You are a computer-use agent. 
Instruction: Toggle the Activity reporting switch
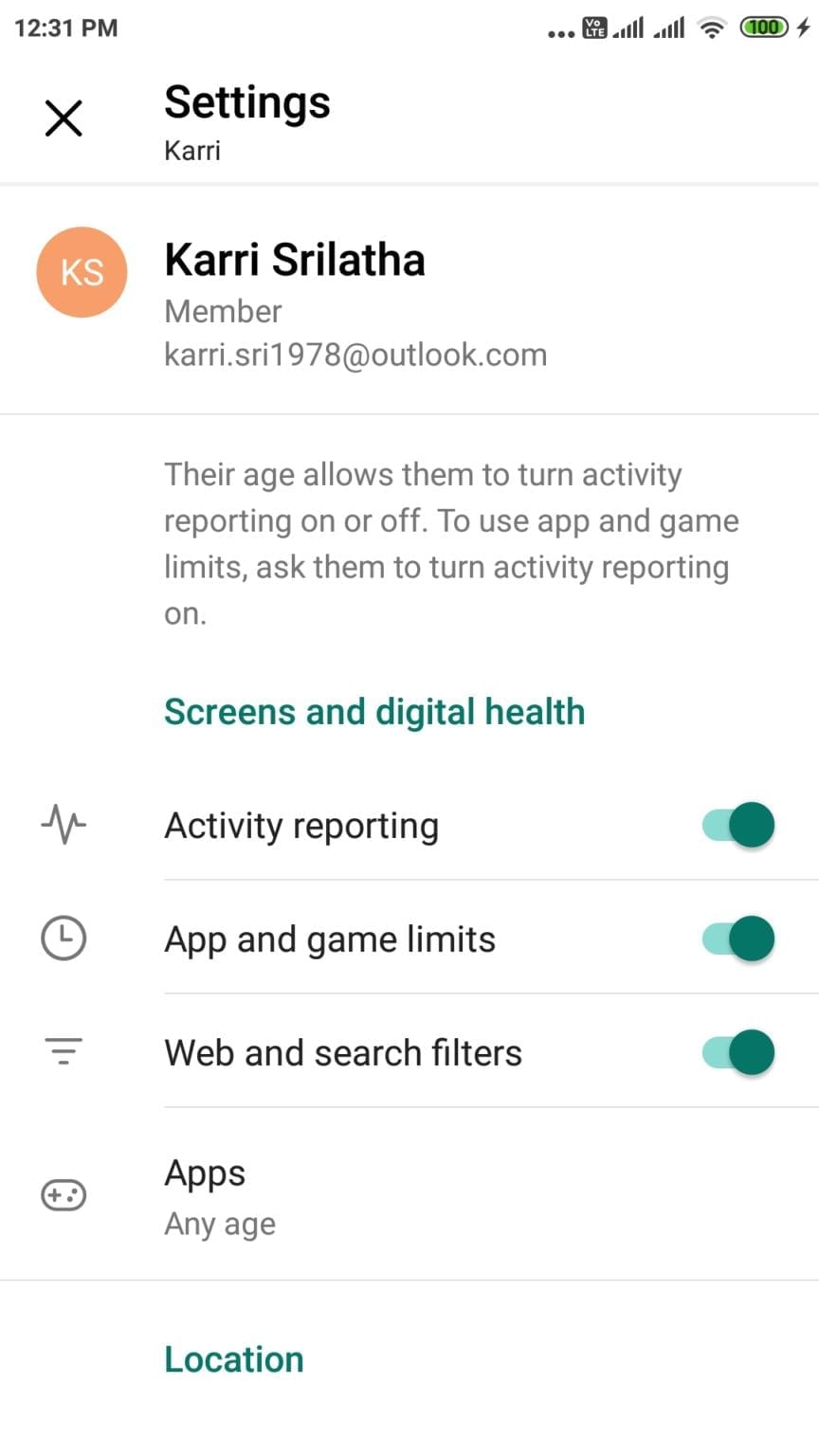click(738, 825)
